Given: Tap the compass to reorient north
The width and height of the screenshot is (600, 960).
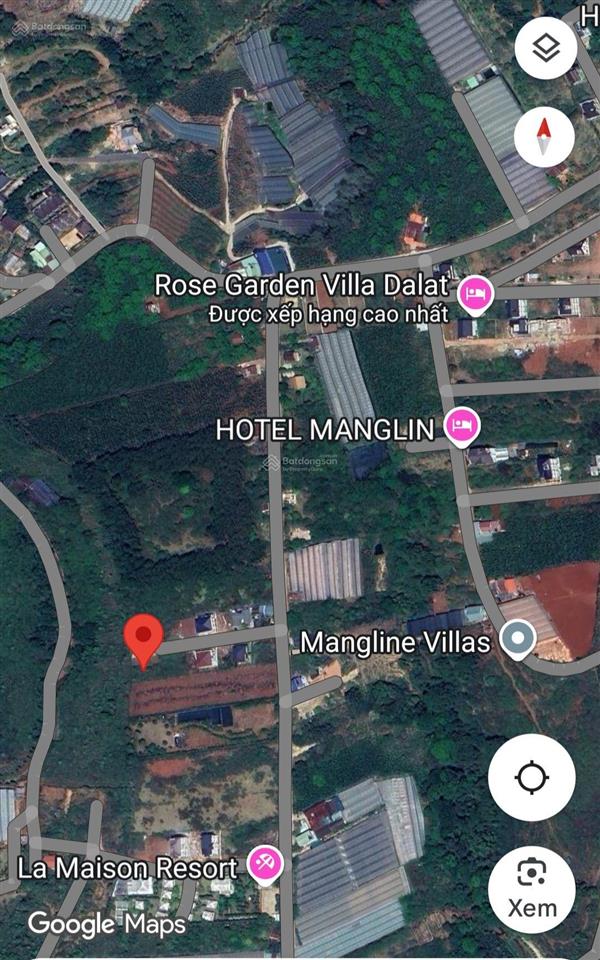Looking at the screenshot, I should pyautogui.click(x=544, y=137).
